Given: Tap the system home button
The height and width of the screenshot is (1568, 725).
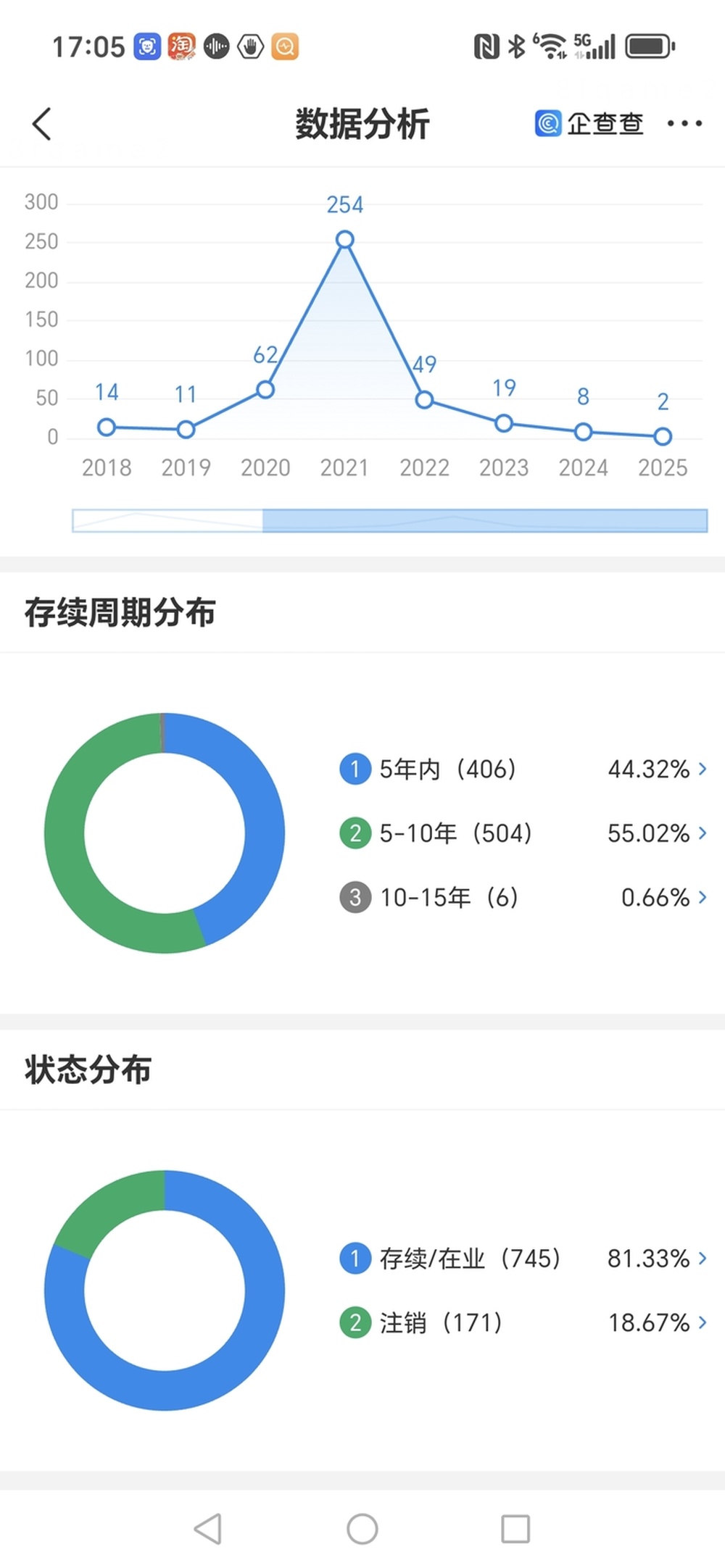Looking at the screenshot, I should click(362, 1529).
